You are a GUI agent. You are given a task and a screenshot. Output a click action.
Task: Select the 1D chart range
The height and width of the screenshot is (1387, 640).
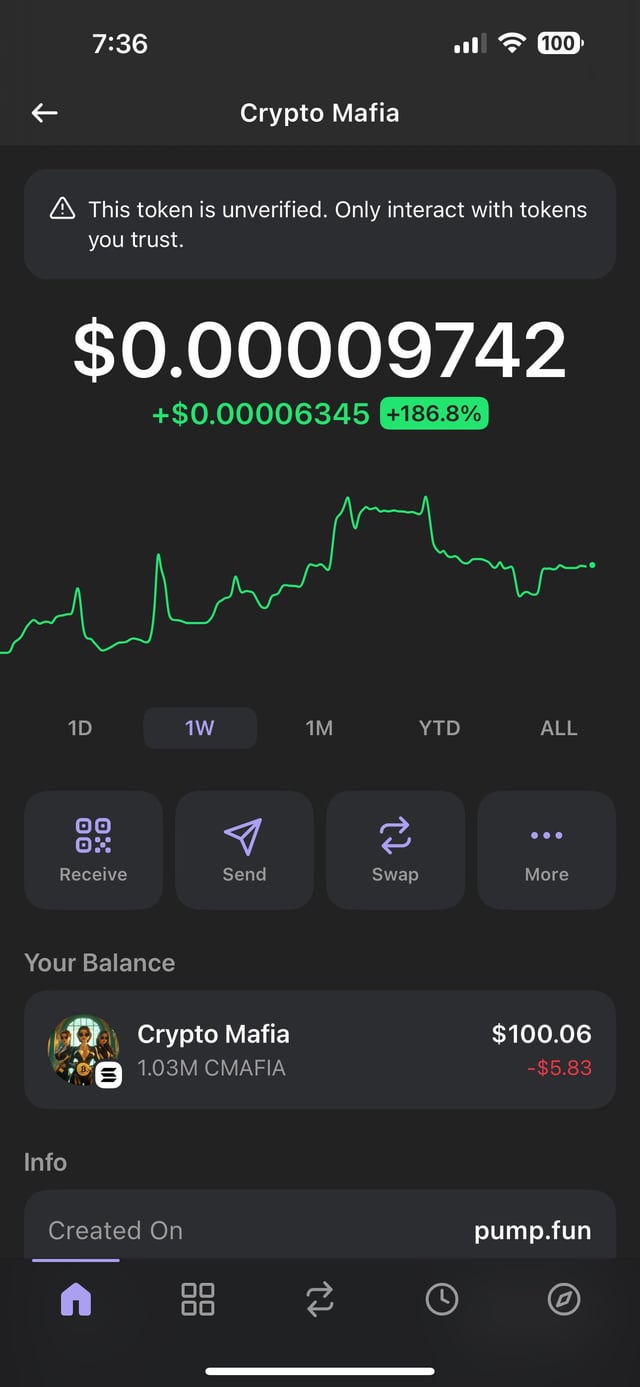tap(80, 728)
